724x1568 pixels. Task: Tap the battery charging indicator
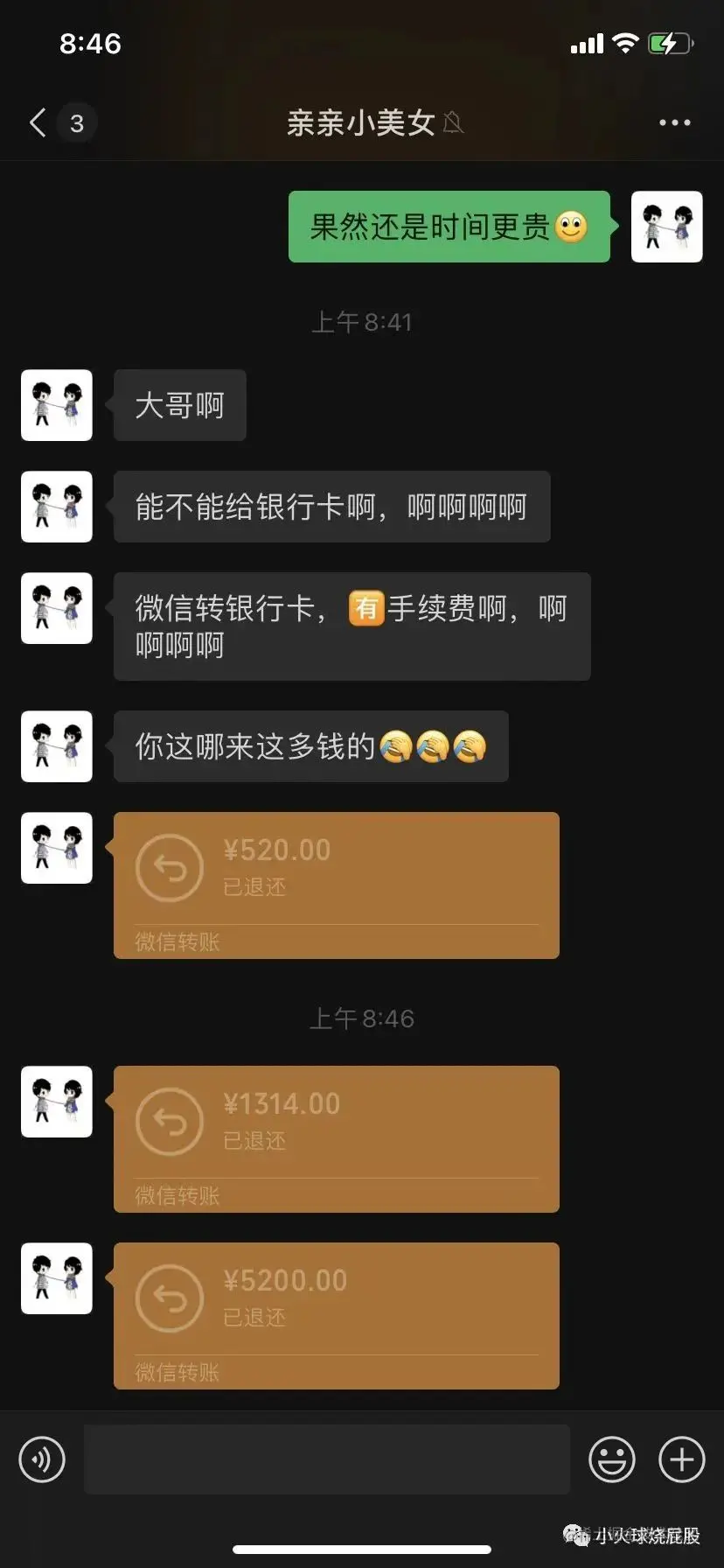coord(669,42)
